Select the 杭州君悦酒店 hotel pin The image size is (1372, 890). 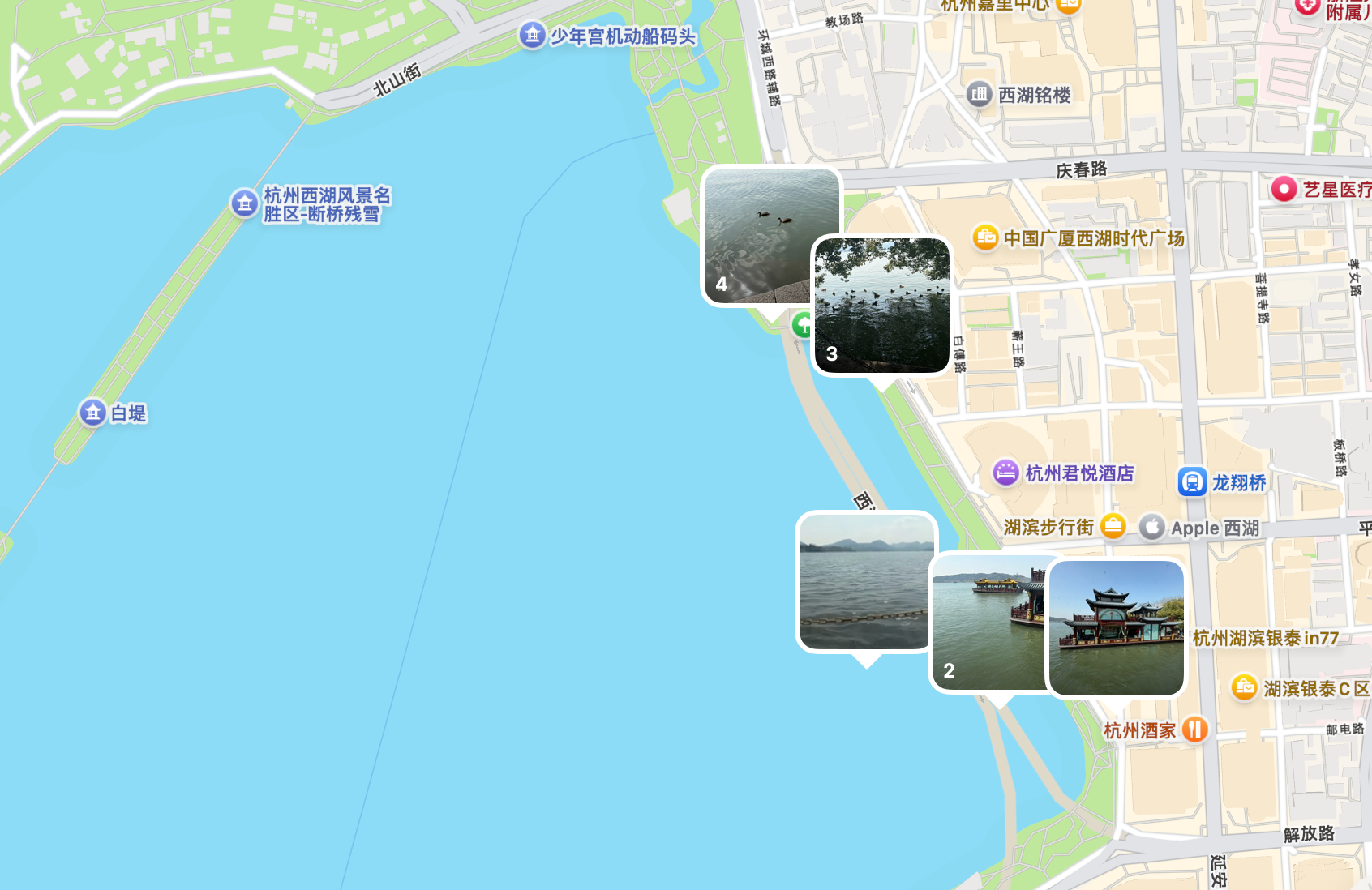coord(1005,473)
